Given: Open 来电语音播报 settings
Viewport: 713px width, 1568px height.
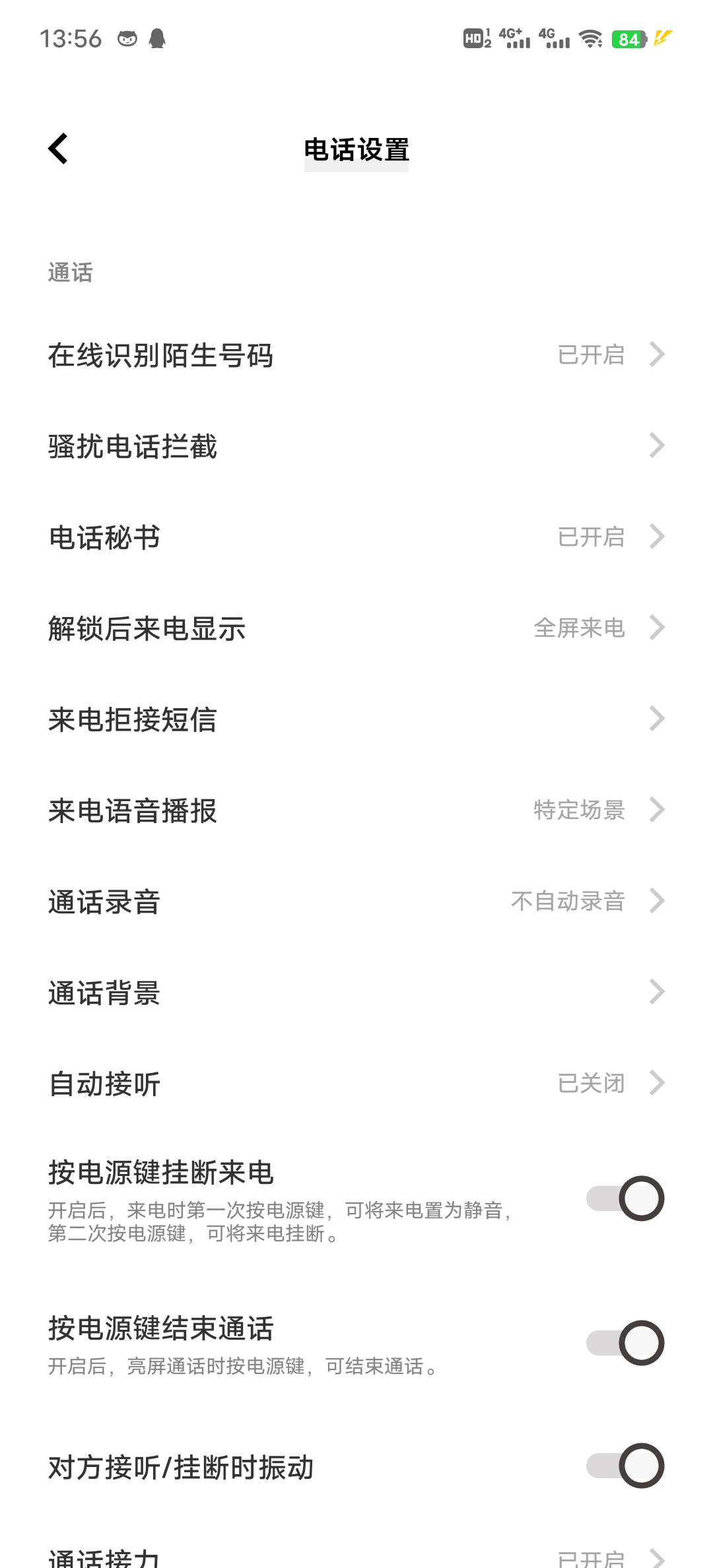Looking at the screenshot, I should [356, 810].
